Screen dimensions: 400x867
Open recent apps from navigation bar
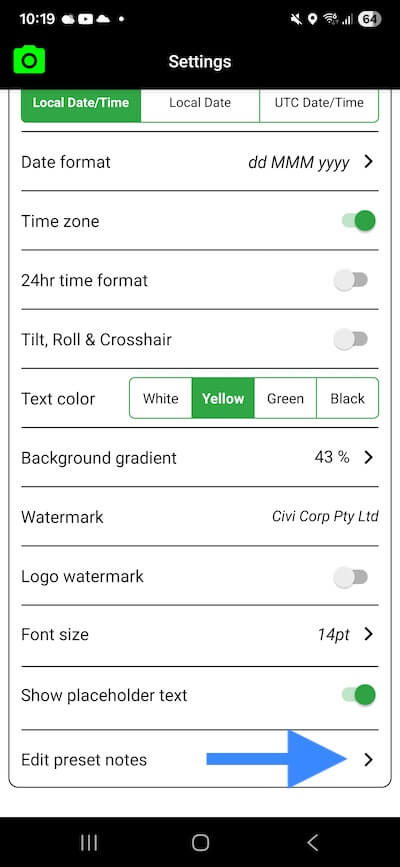(89, 843)
